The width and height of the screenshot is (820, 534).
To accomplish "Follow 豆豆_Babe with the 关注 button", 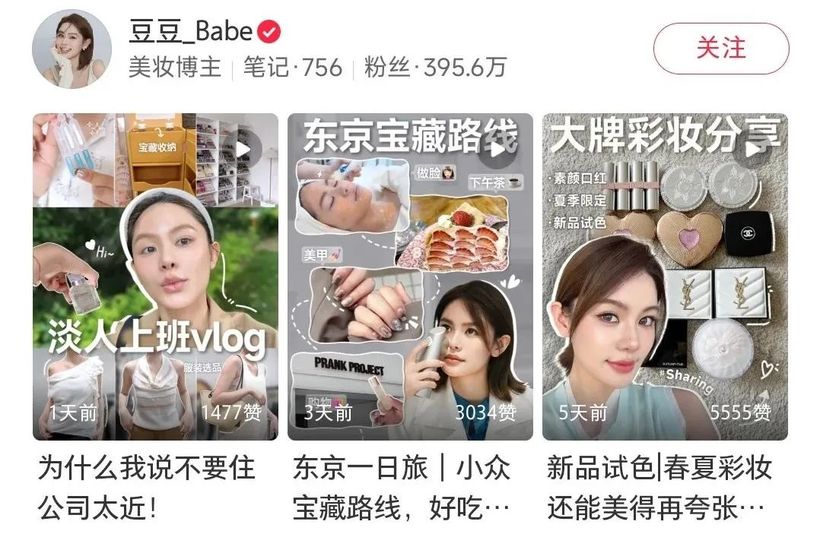I will click(x=721, y=48).
